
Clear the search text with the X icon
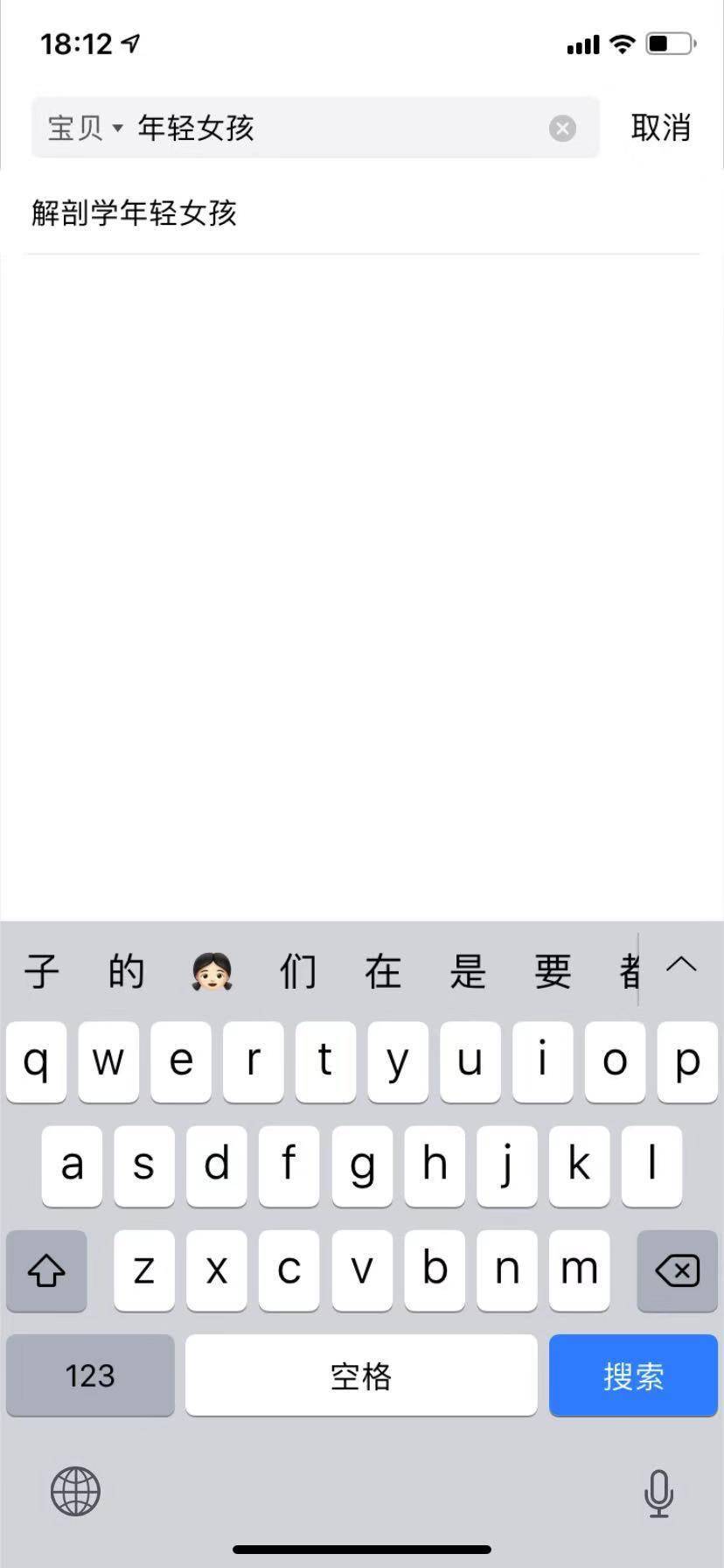[x=562, y=129]
